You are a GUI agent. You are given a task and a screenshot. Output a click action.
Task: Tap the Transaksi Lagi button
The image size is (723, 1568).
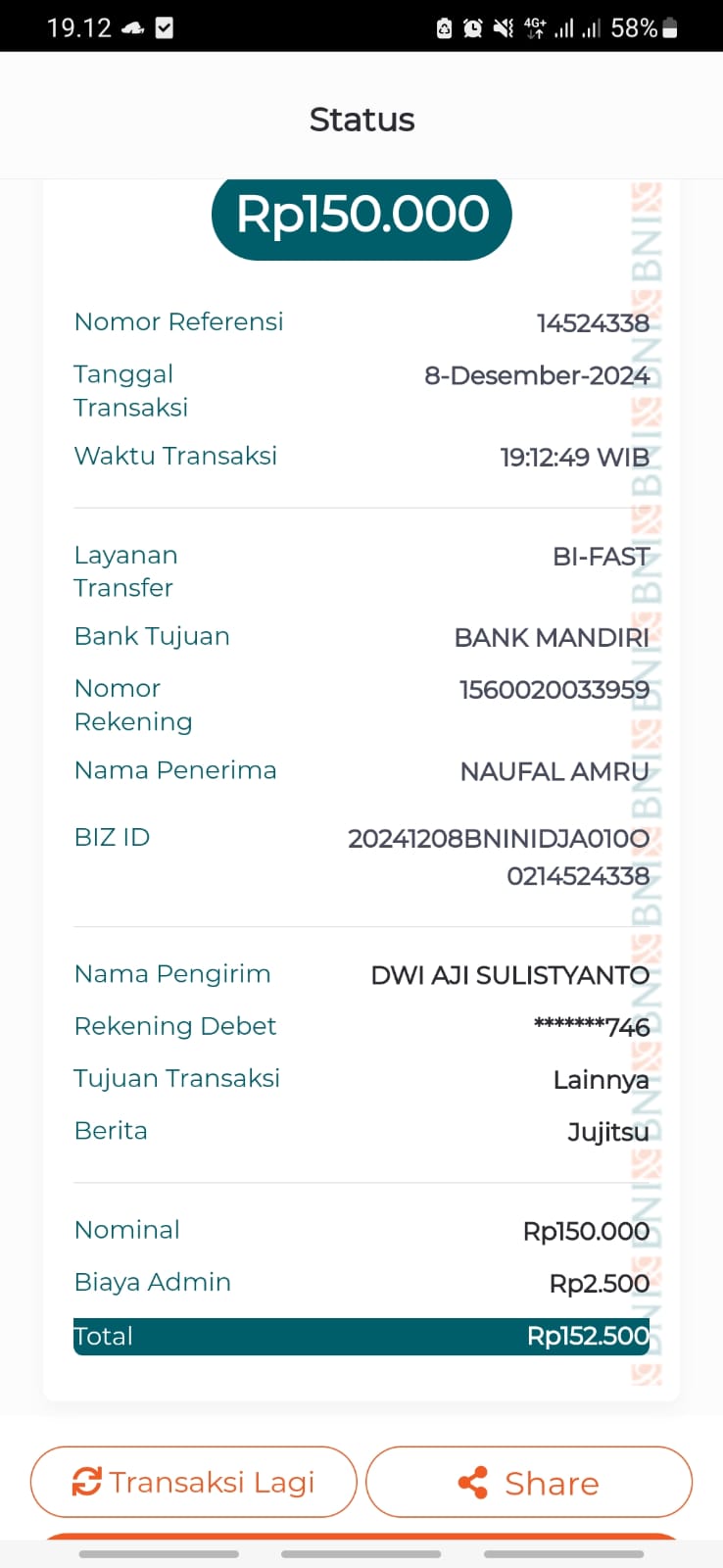194,1482
